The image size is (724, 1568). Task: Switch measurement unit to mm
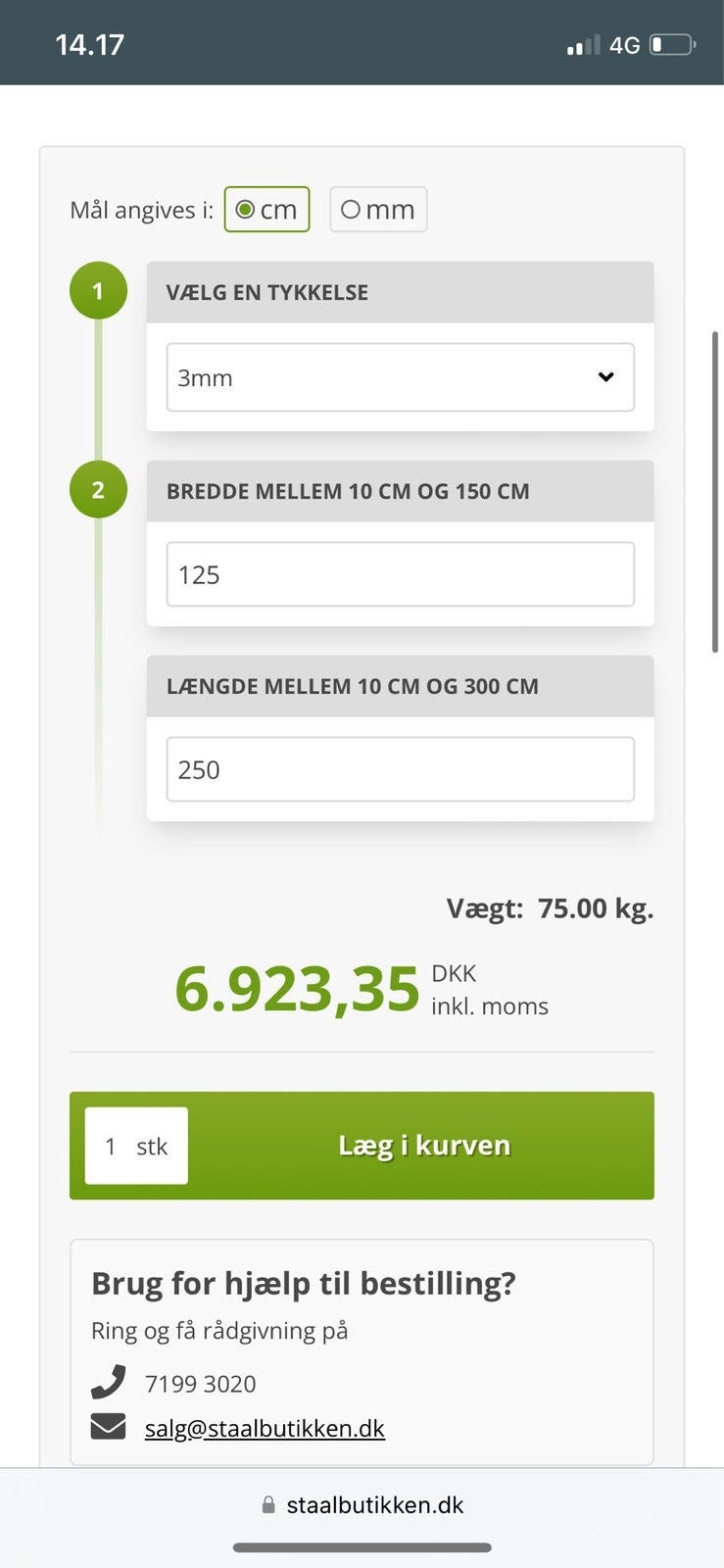tap(378, 210)
